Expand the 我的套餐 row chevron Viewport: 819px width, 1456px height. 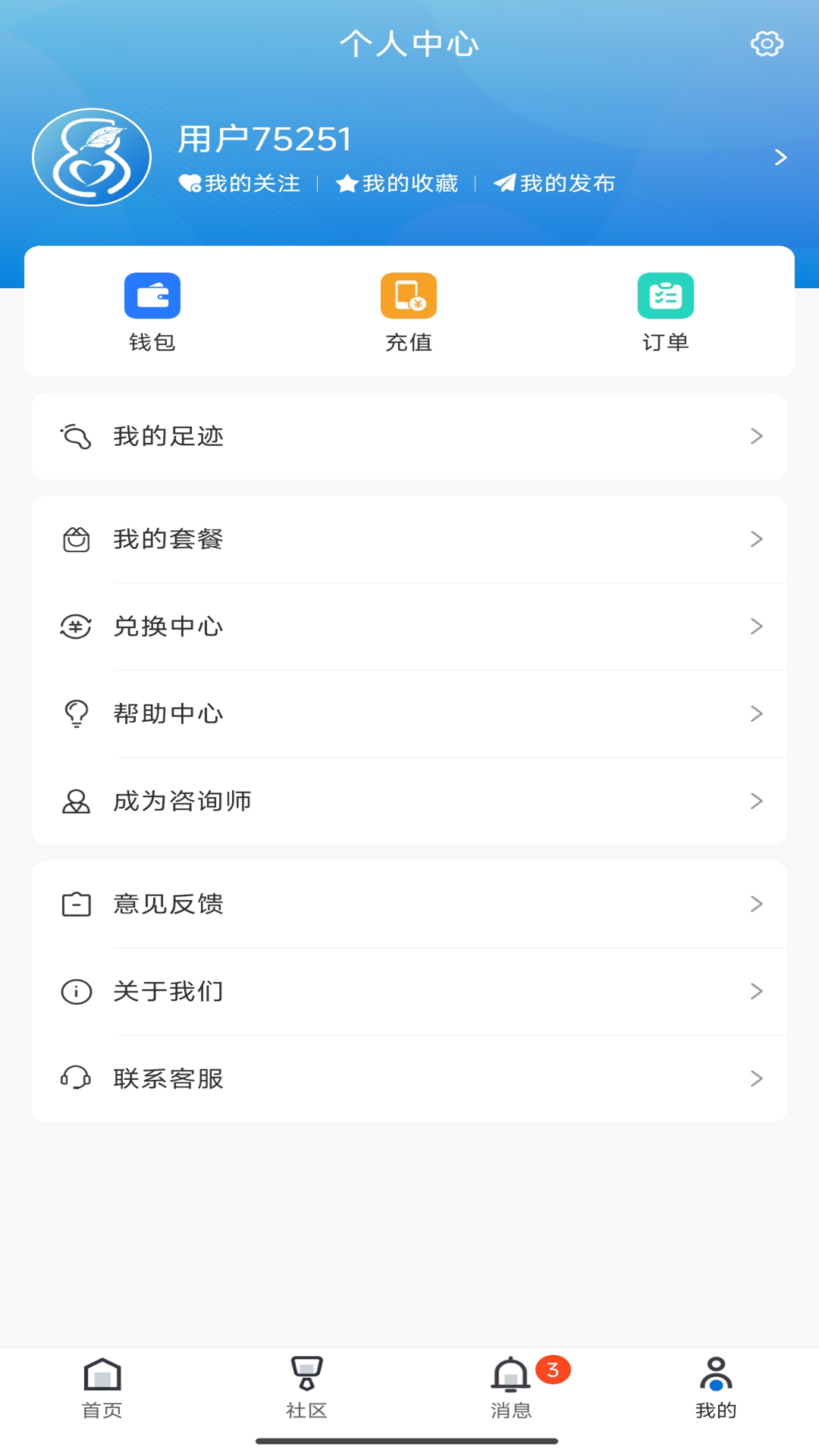756,539
